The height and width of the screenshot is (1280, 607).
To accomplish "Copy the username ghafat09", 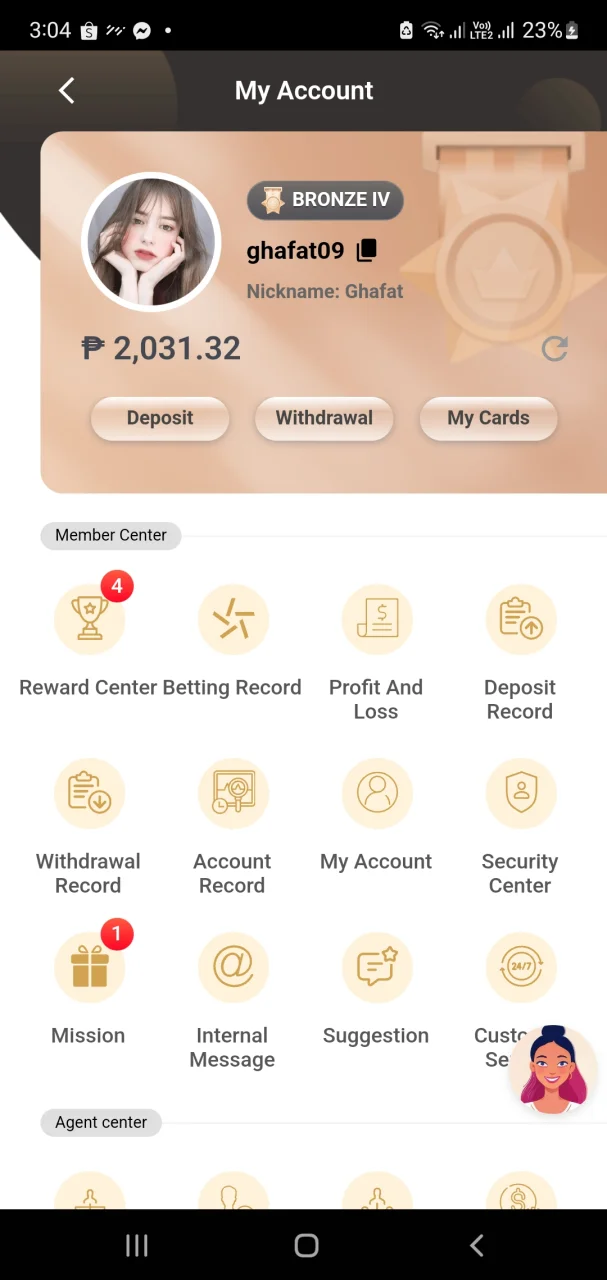I will [367, 251].
